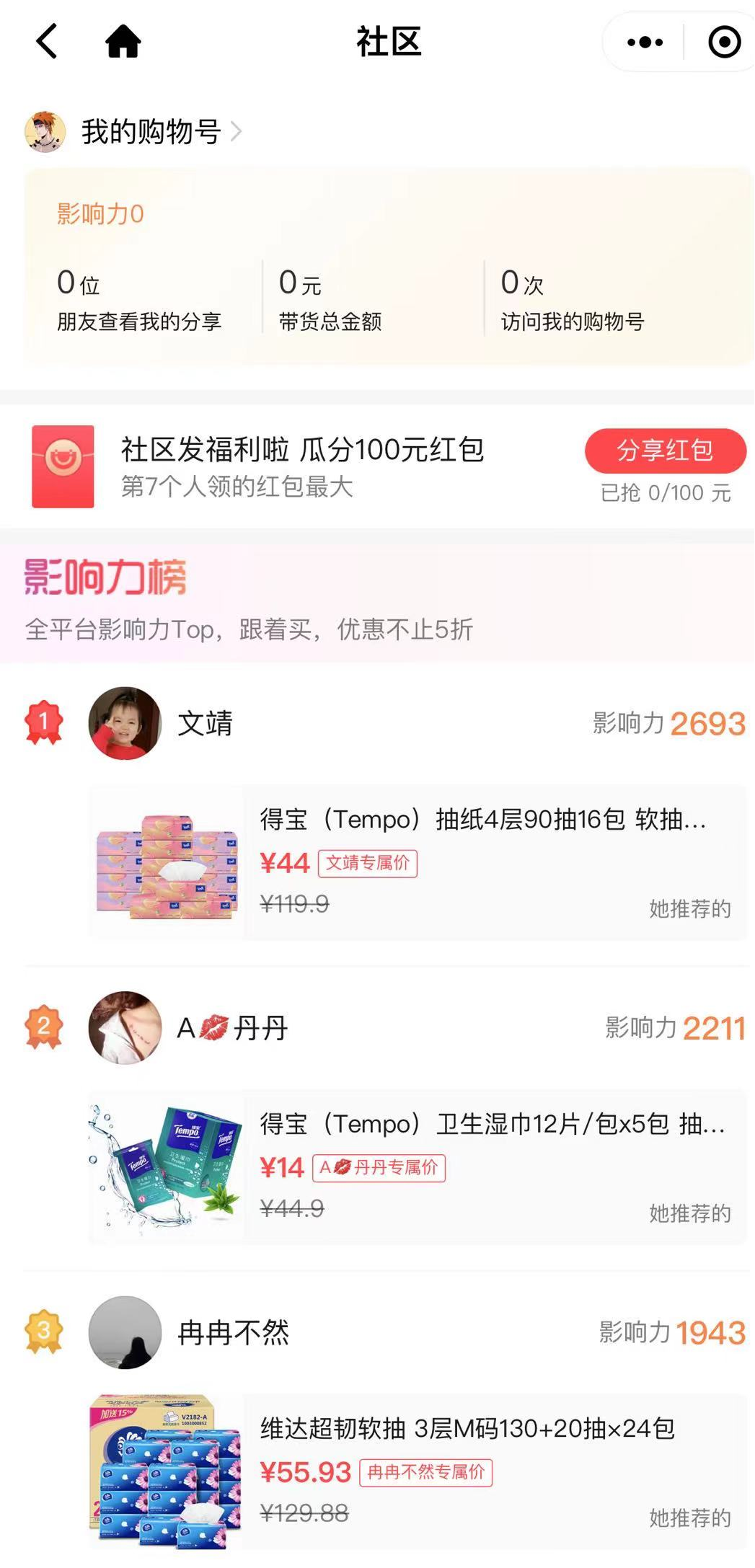Tap the home icon
This screenshot has width=755, height=1568.
tap(123, 41)
